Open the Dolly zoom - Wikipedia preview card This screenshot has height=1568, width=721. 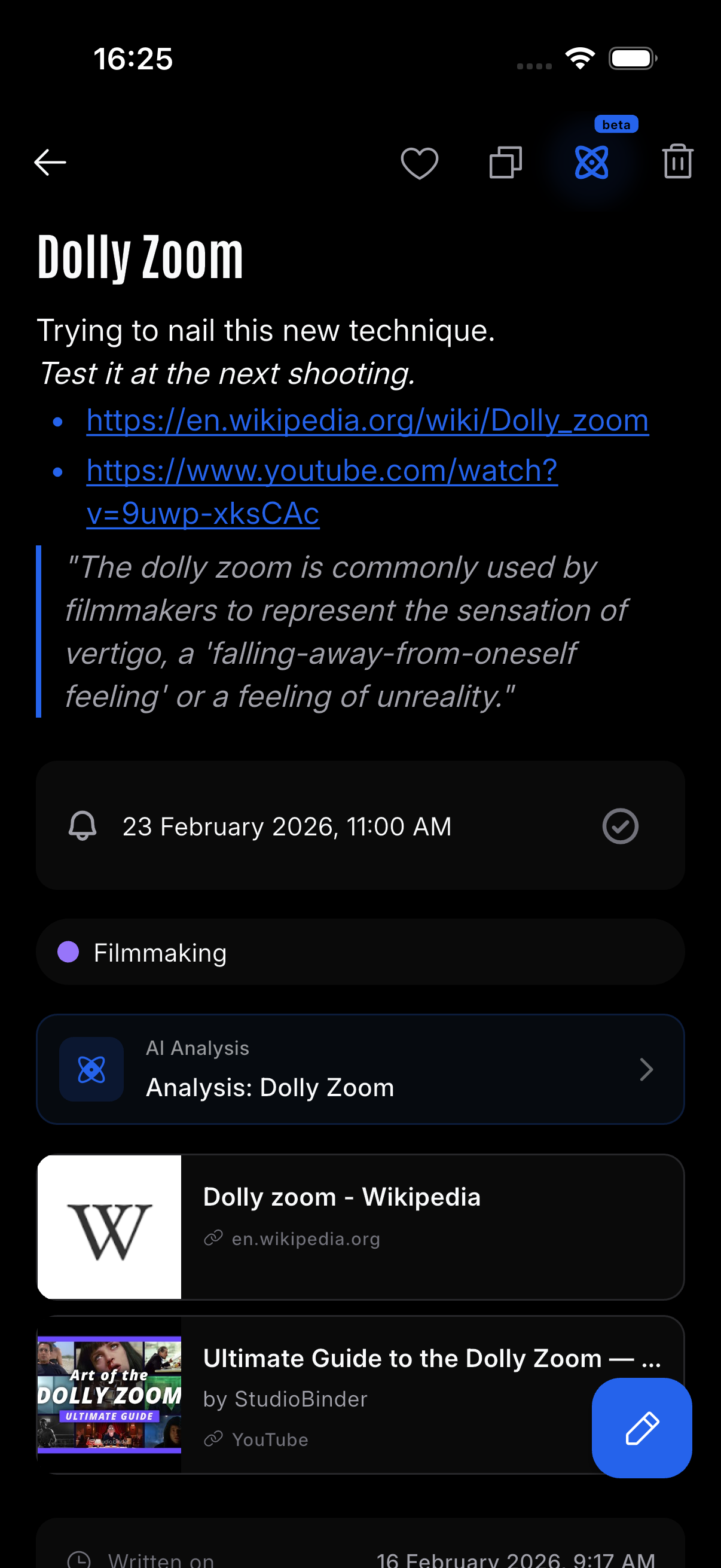pos(360,1227)
